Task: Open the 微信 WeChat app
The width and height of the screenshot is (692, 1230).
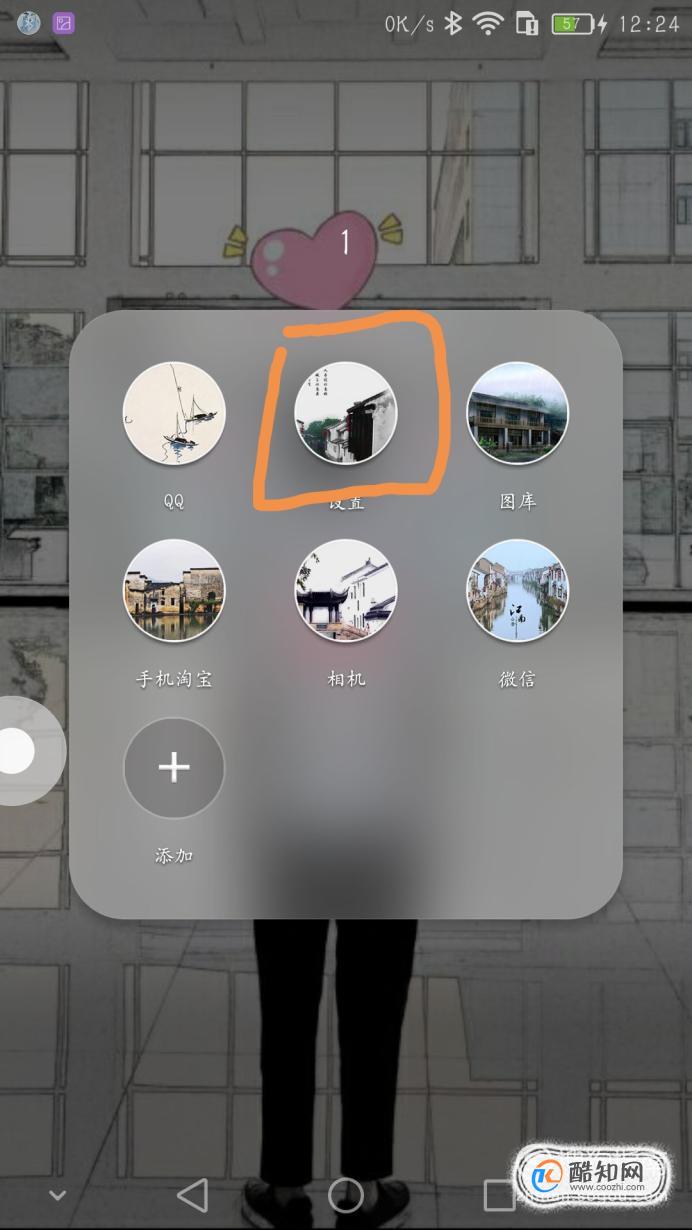Action: coord(518,590)
